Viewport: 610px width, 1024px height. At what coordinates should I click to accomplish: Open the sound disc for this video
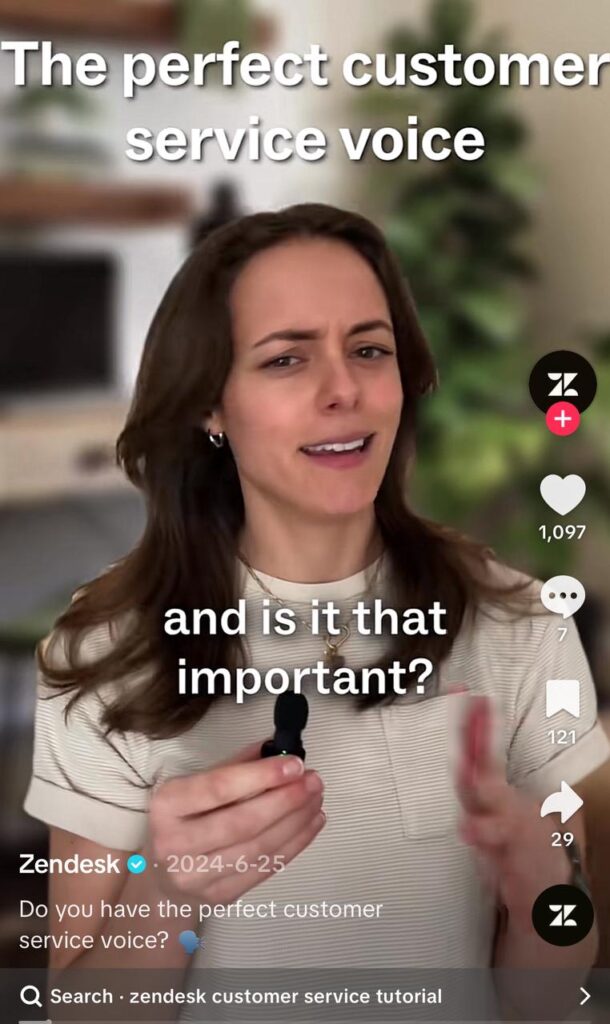click(x=562, y=915)
